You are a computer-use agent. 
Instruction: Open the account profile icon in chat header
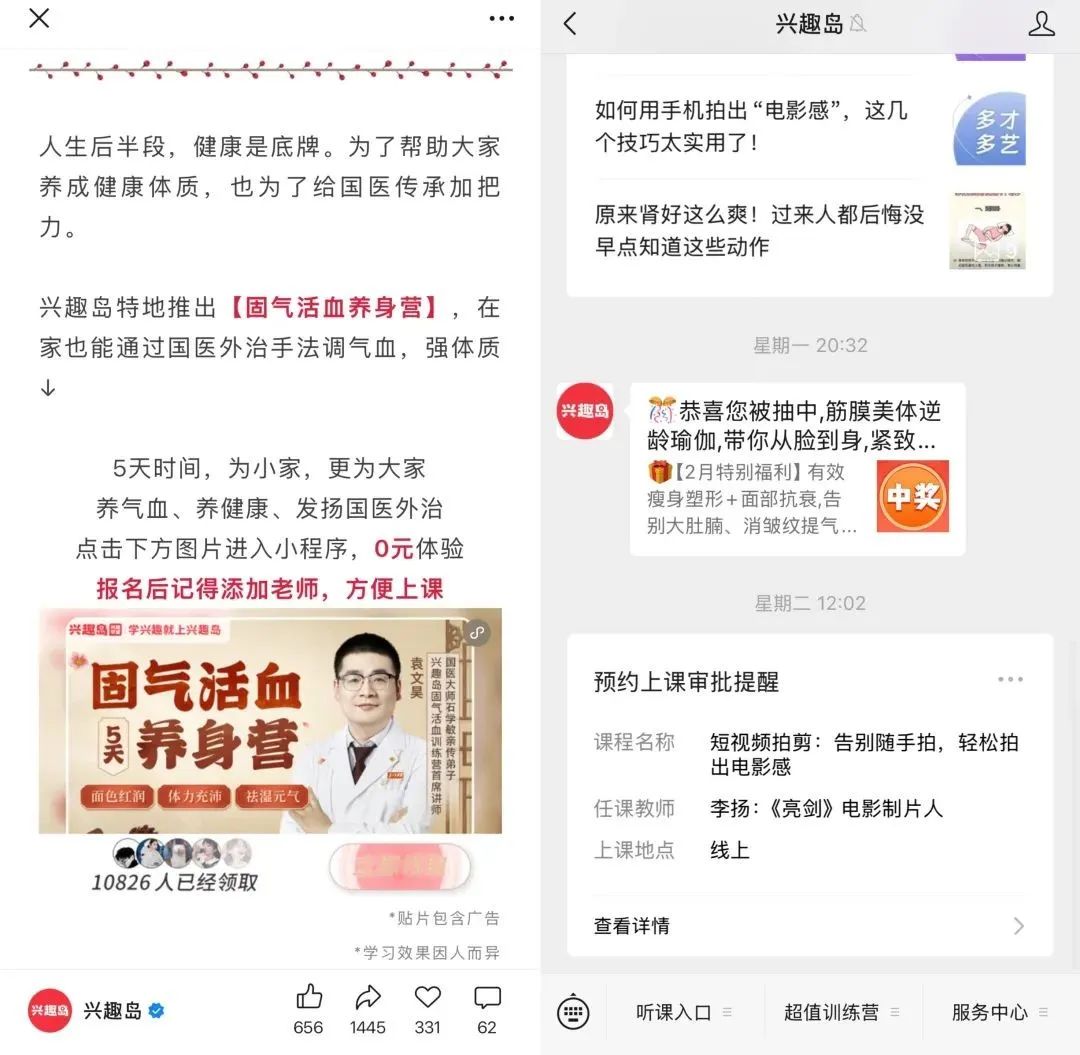(1041, 24)
